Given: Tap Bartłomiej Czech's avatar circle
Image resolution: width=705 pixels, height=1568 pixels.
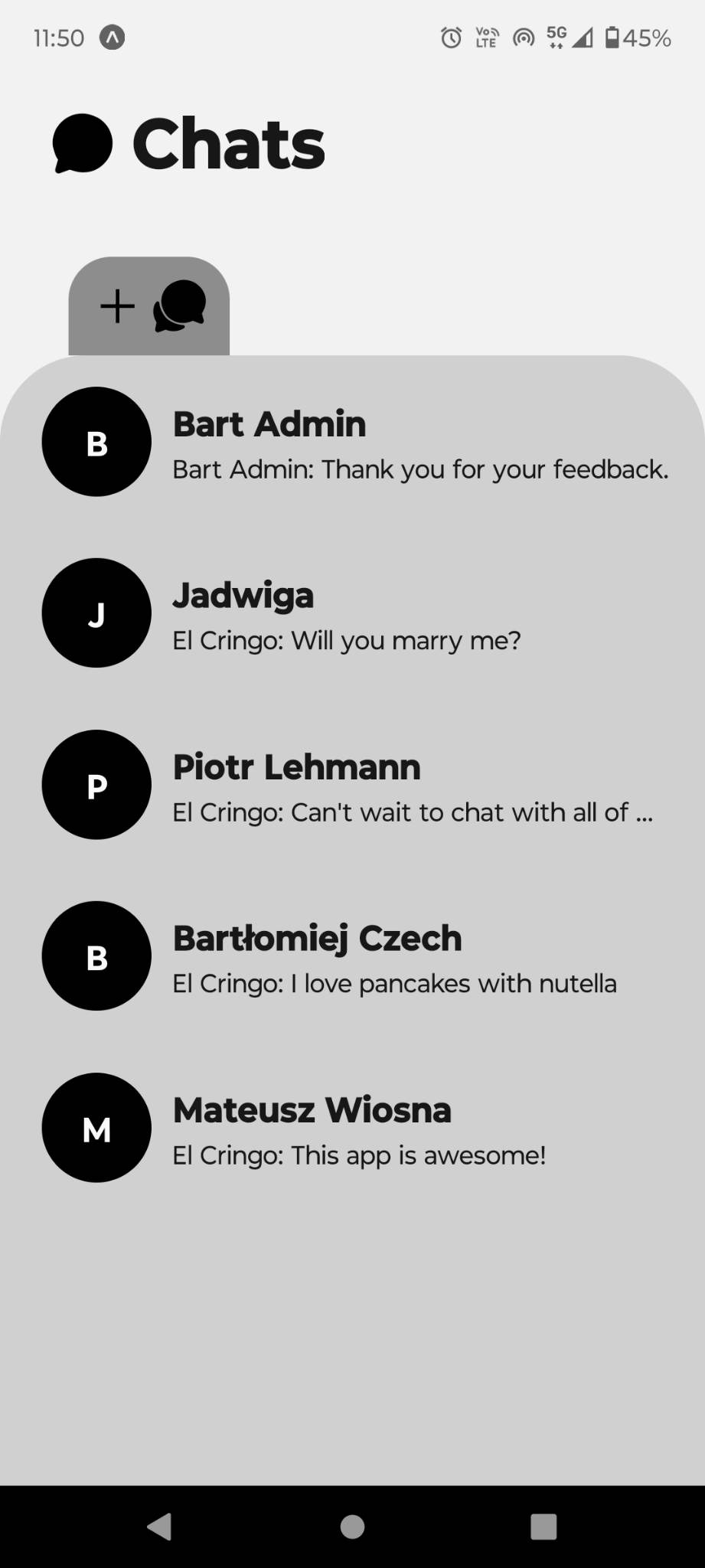Looking at the screenshot, I should (96, 956).
